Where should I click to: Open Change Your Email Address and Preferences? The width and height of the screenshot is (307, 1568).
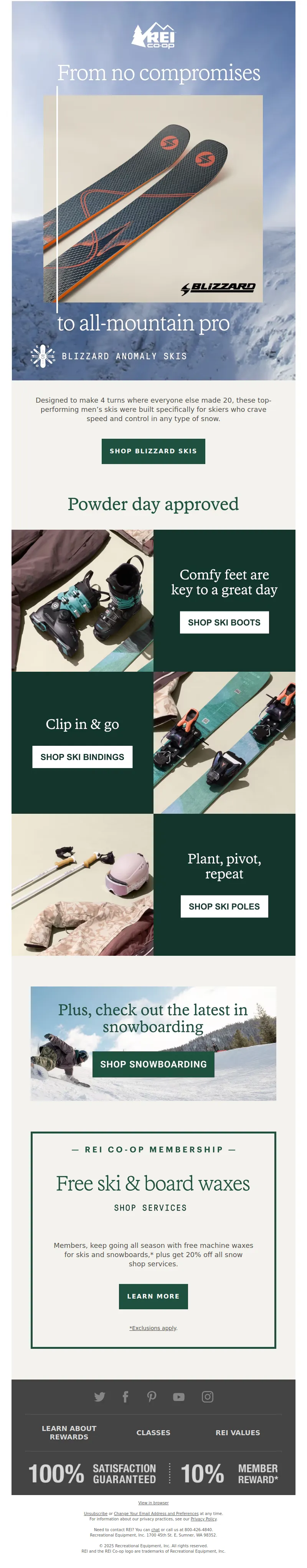(156, 1513)
